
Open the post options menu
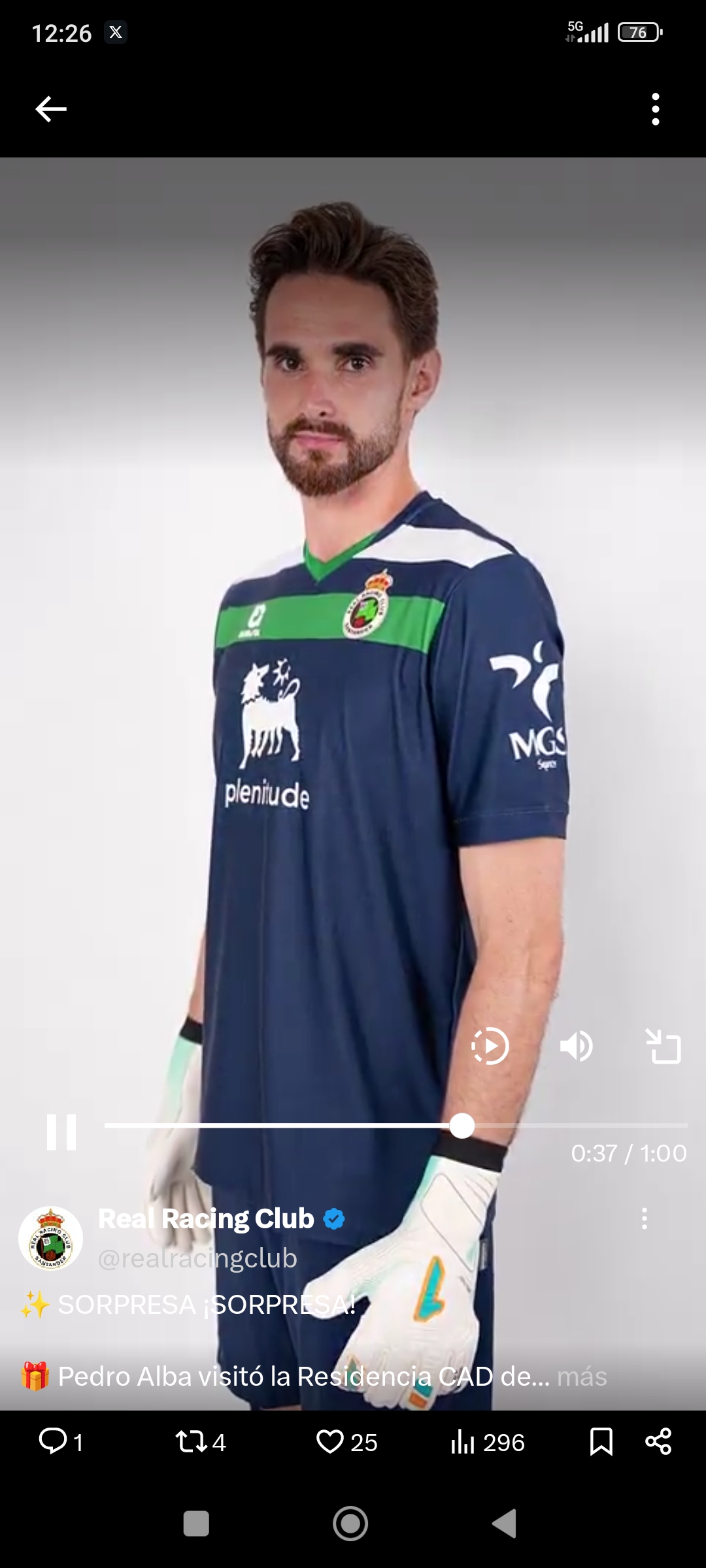coord(645,1218)
